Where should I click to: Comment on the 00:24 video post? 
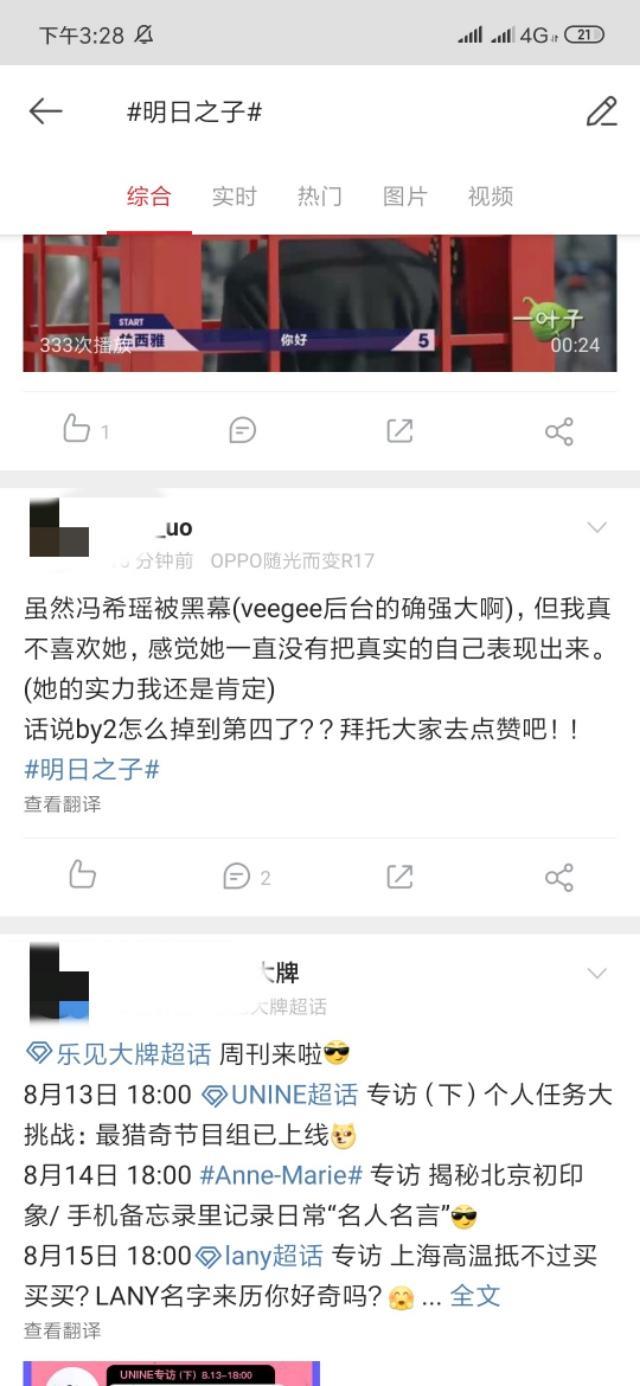[242, 430]
